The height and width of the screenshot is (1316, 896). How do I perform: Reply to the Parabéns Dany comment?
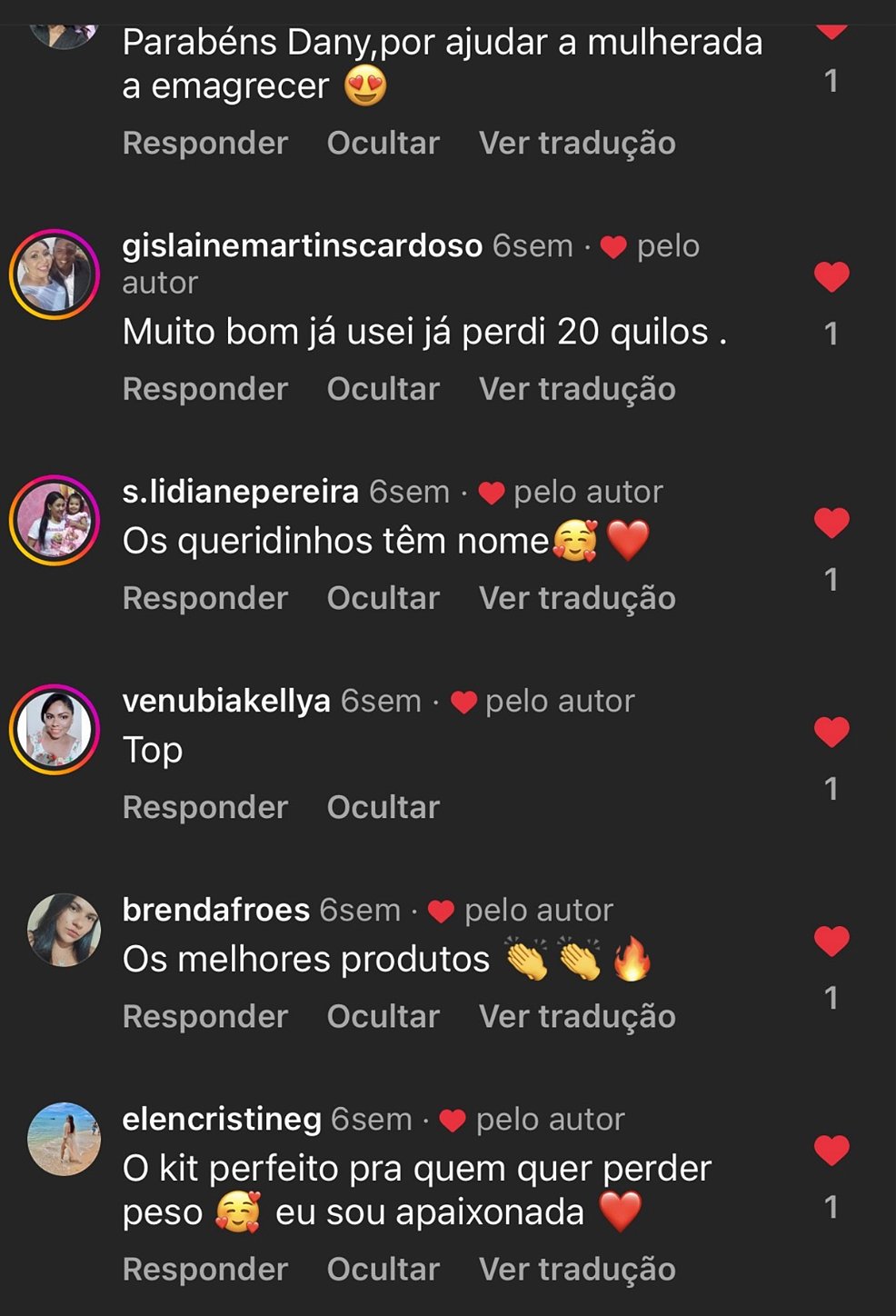205,143
